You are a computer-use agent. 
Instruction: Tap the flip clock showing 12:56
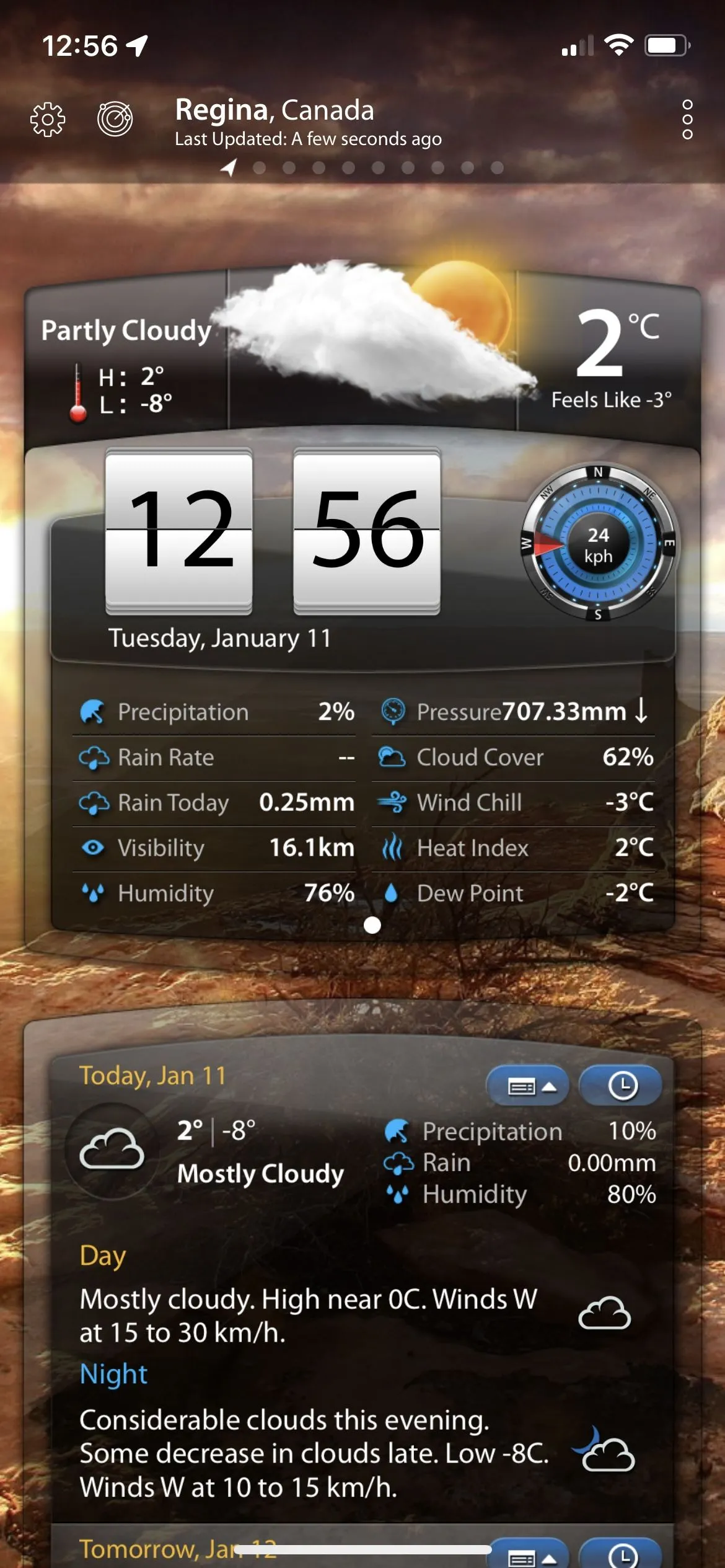point(273,531)
